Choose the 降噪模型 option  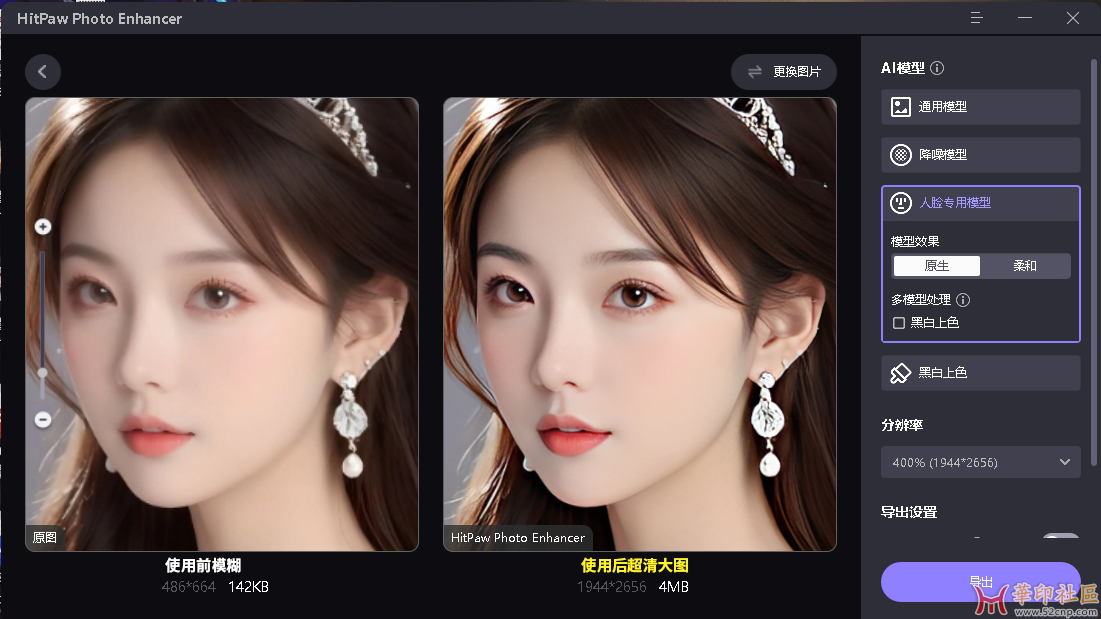pos(980,154)
